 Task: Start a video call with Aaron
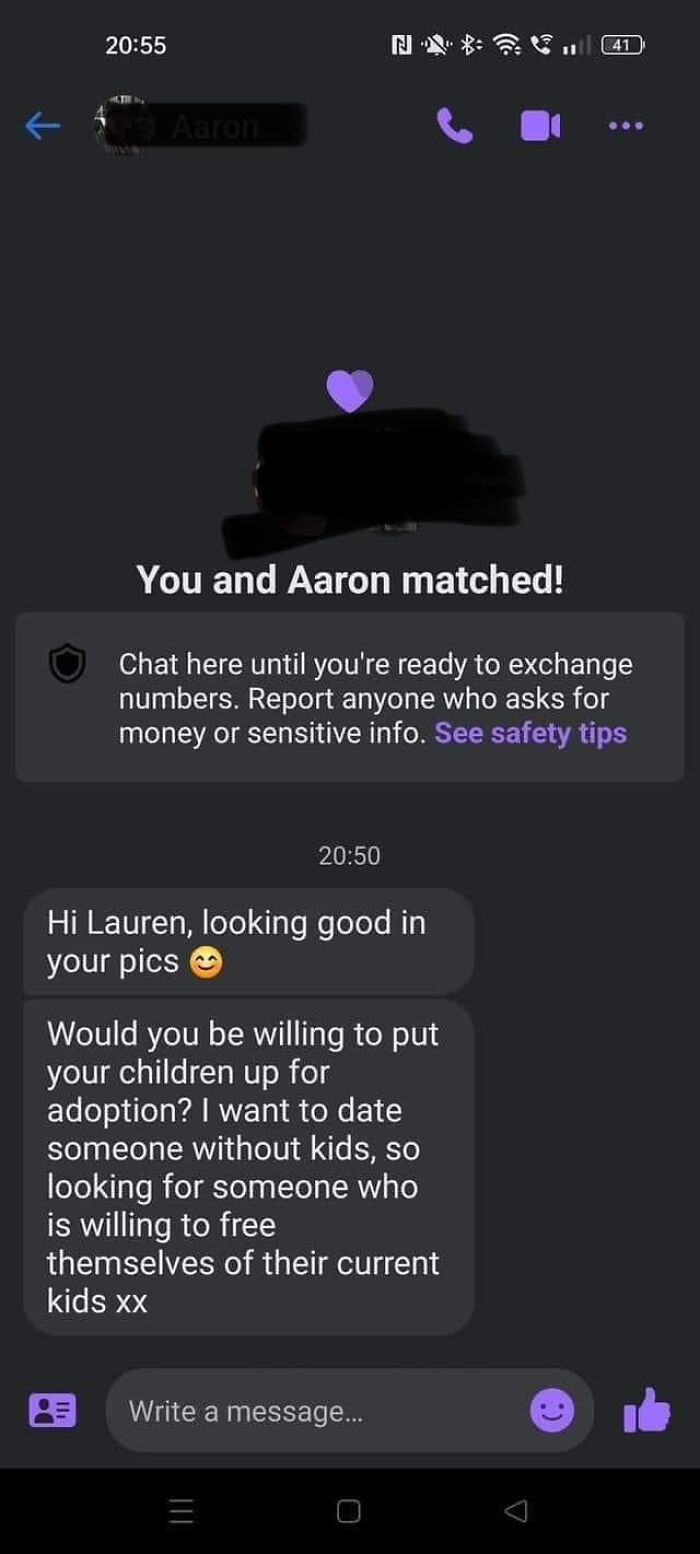pos(540,125)
